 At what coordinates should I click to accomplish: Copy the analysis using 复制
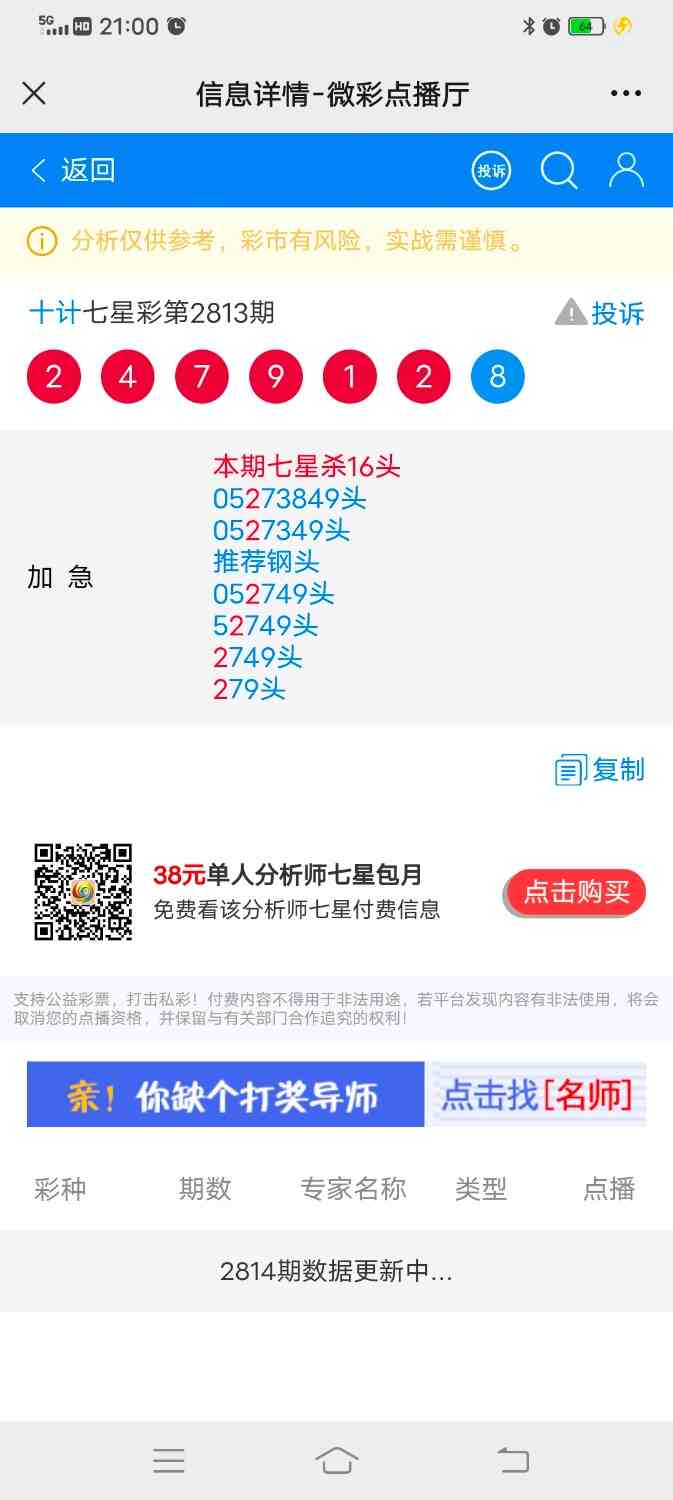[x=600, y=770]
